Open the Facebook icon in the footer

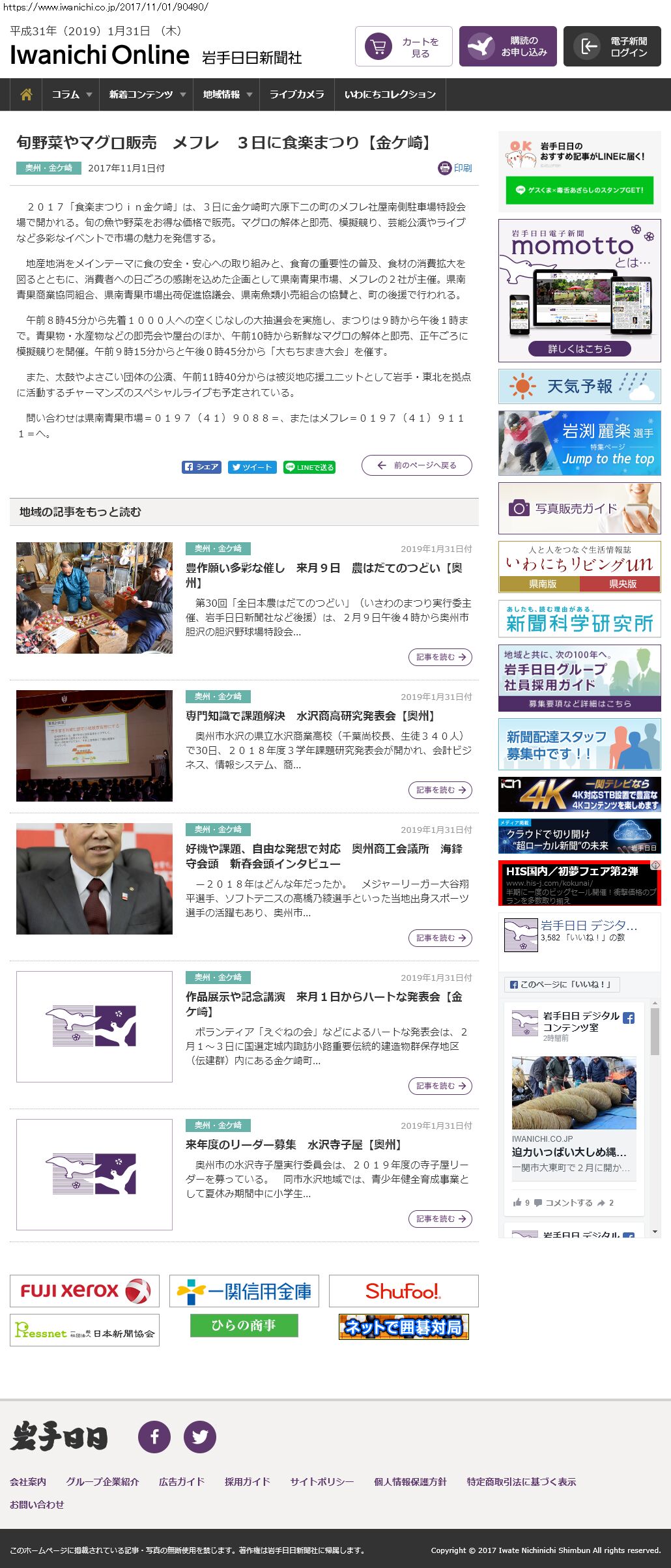tap(154, 1436)
